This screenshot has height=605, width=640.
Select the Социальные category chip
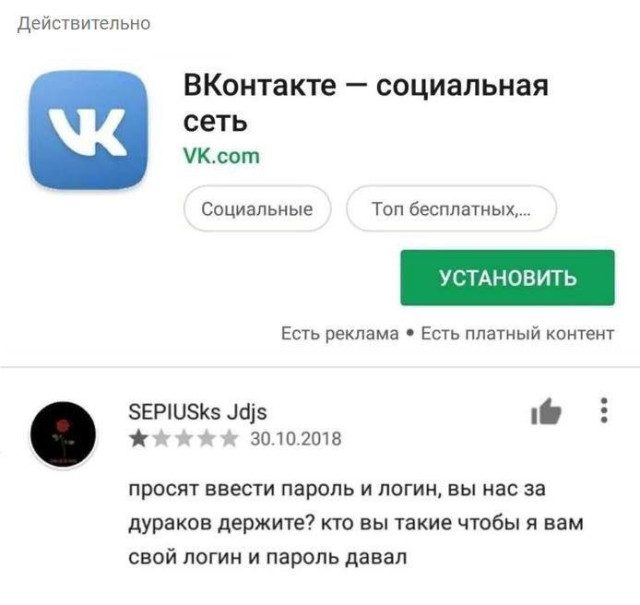257,210
